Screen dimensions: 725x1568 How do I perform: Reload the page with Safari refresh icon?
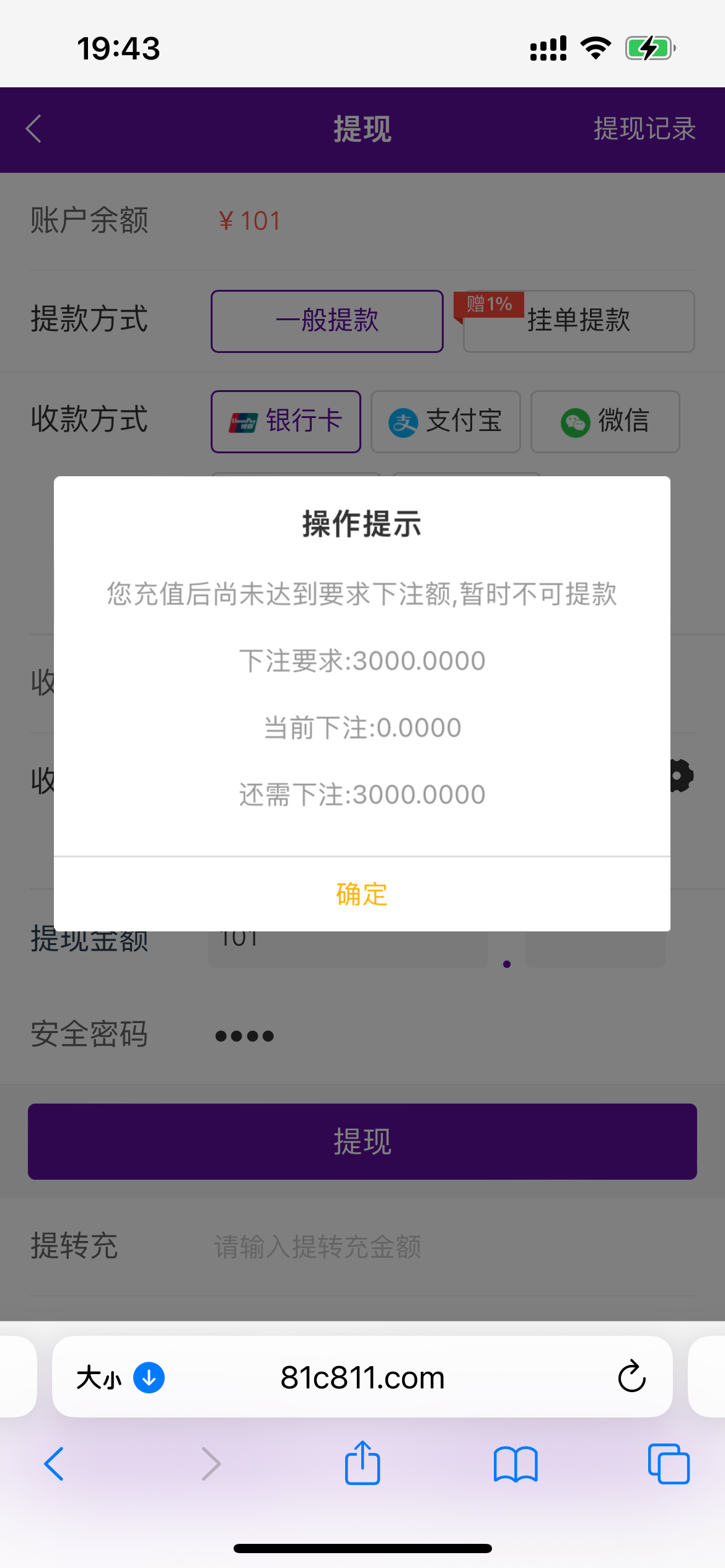pyautogui.click(x=631, y=1378)
